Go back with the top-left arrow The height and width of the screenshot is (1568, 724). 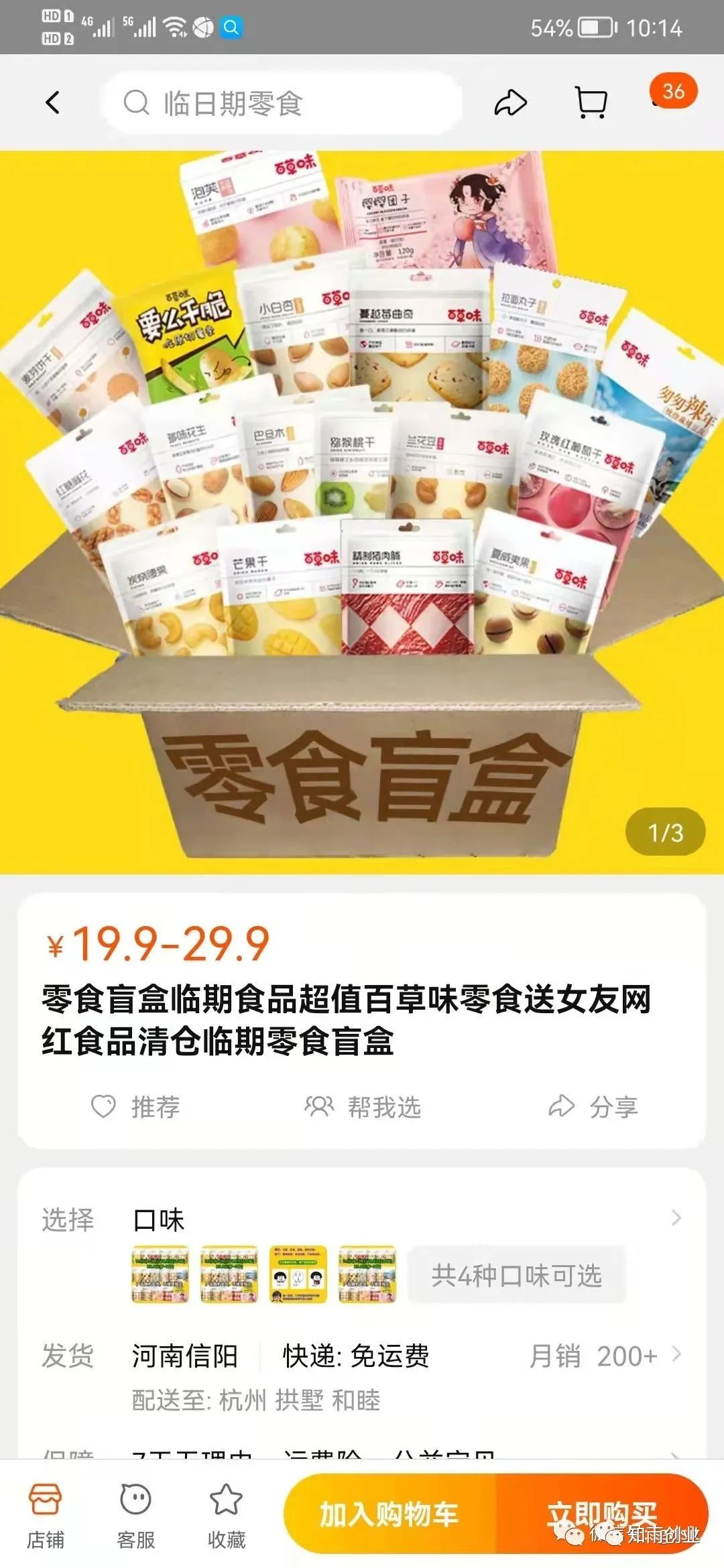coord(52,103)
